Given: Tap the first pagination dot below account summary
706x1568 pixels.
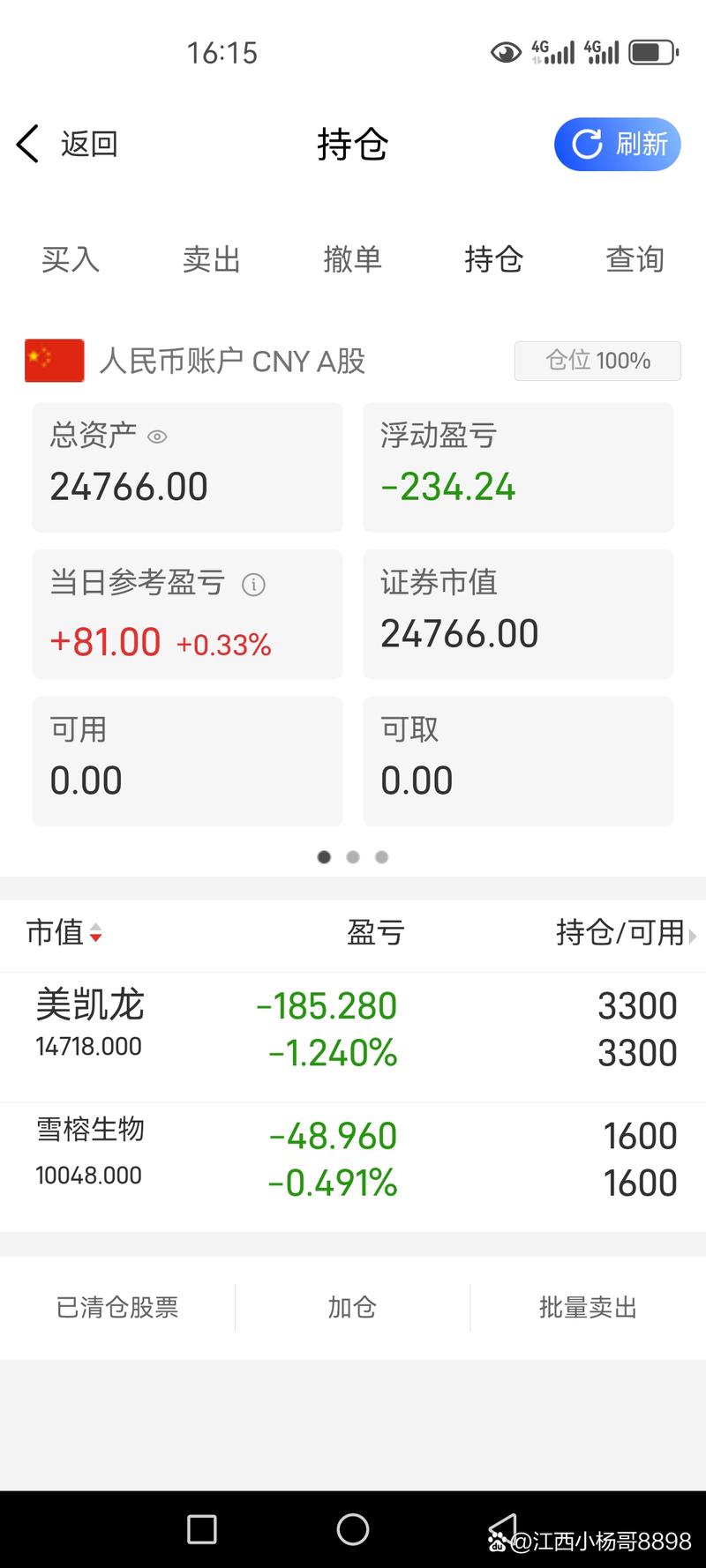Looking at the screenshot, I should [324, 856].
